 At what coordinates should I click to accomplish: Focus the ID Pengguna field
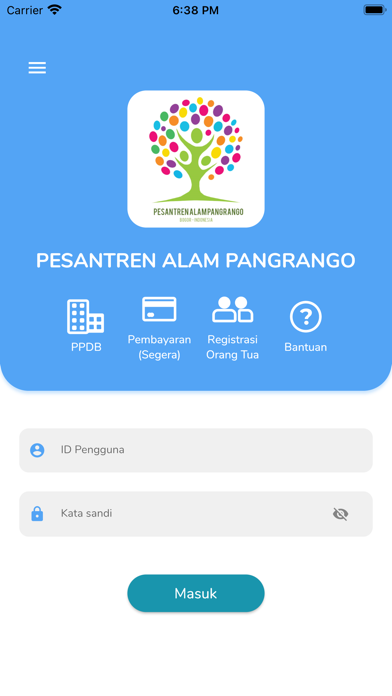(196, 450)
